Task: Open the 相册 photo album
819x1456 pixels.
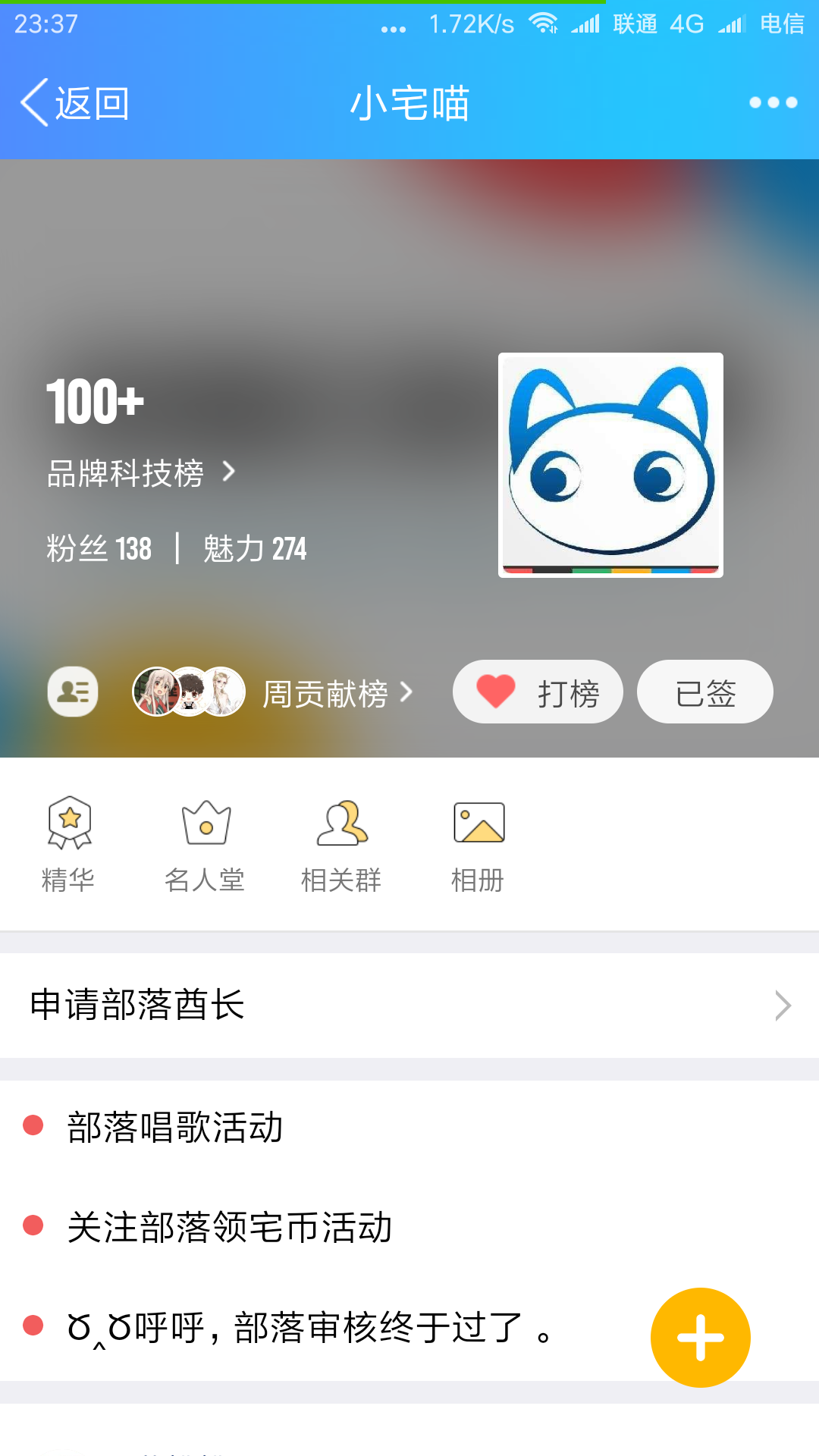Action: 478,843
